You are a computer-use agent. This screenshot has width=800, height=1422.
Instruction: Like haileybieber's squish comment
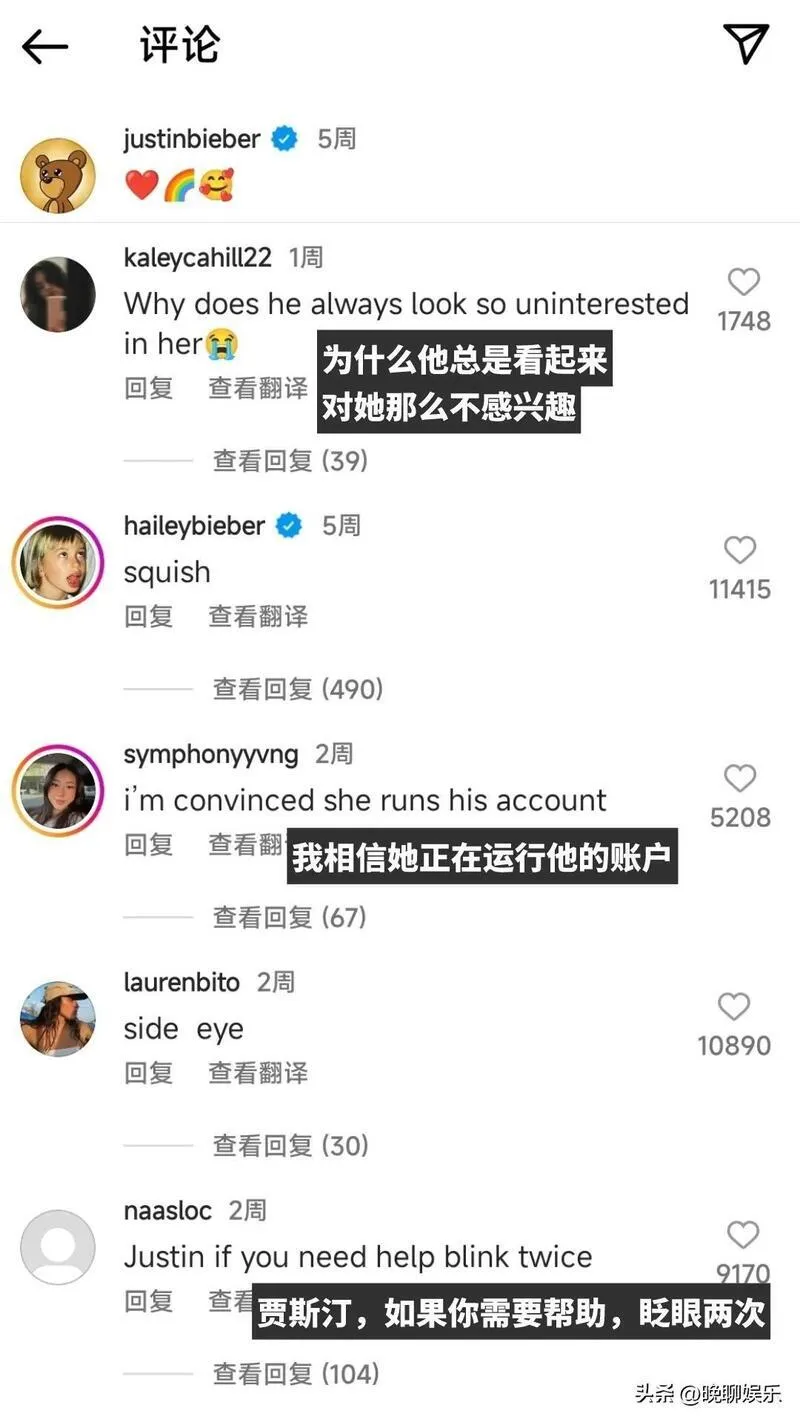740,550
